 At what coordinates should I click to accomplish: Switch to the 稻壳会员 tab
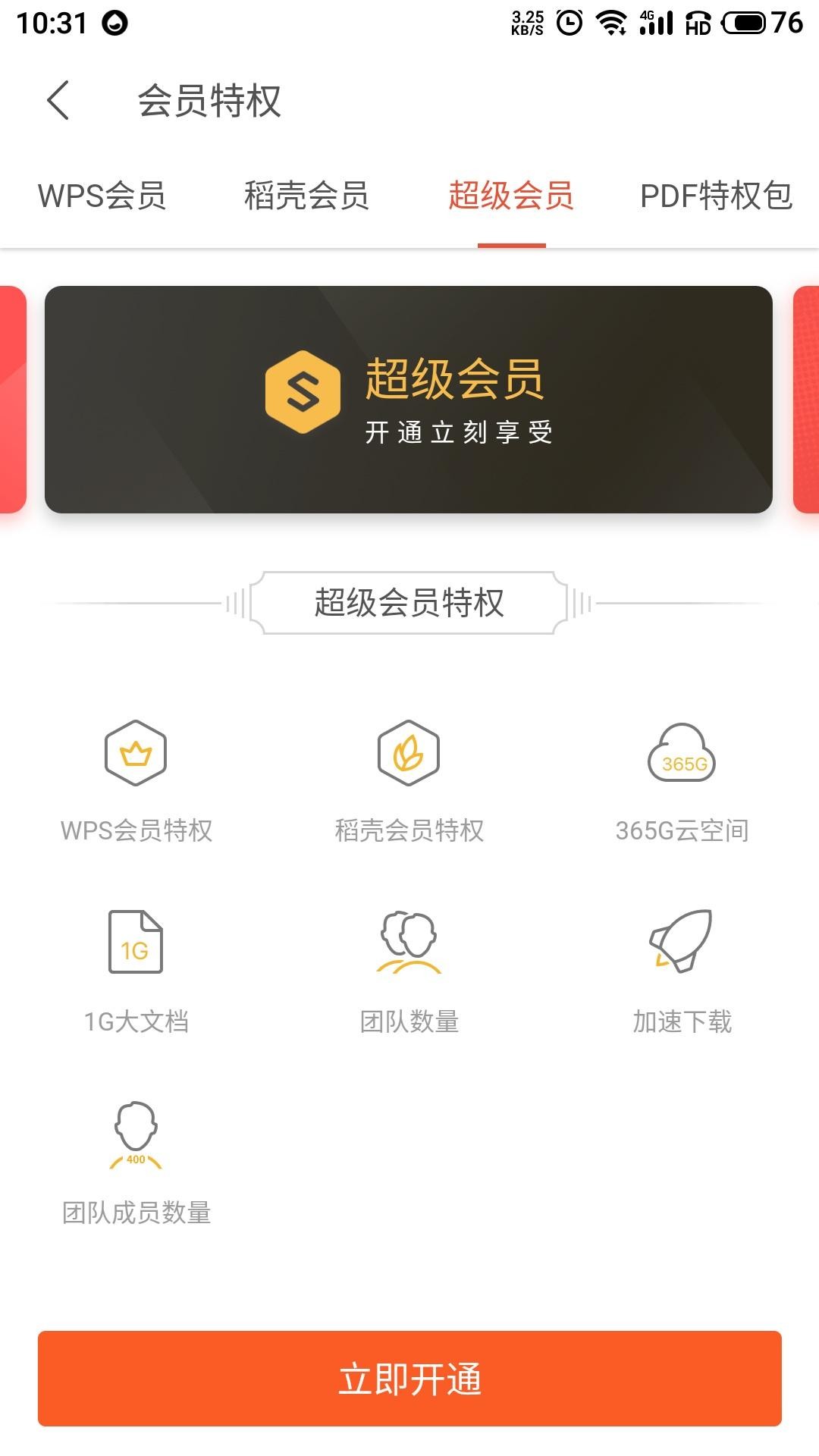click(306, 196)
